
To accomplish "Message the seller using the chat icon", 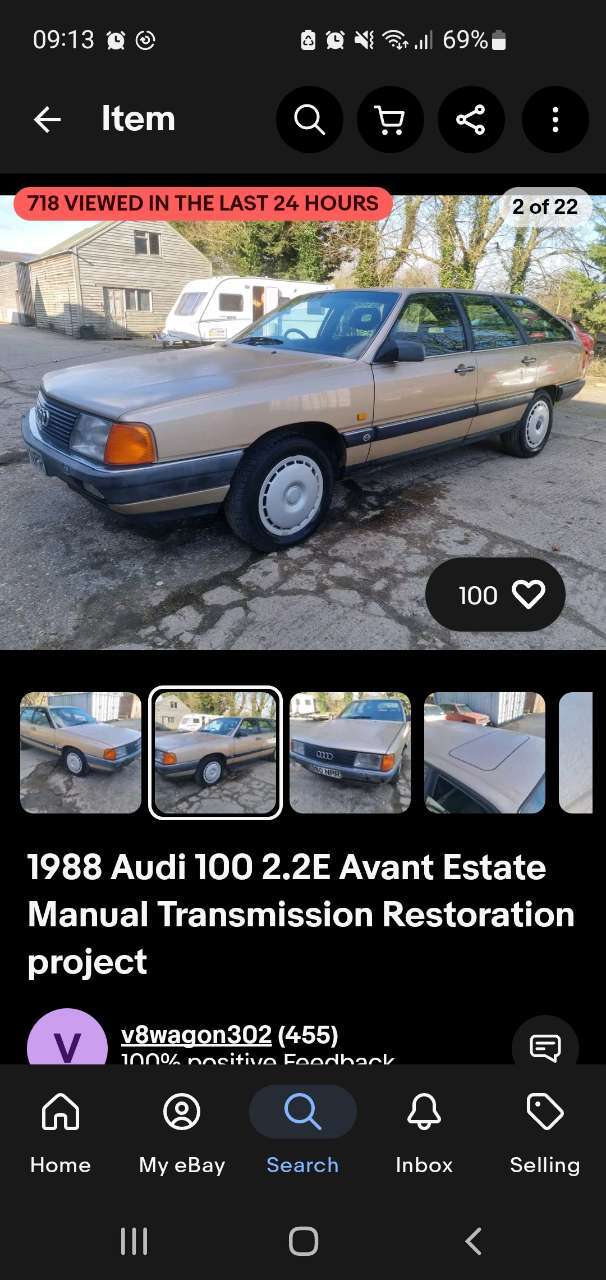I will [x=545, y=1048].
